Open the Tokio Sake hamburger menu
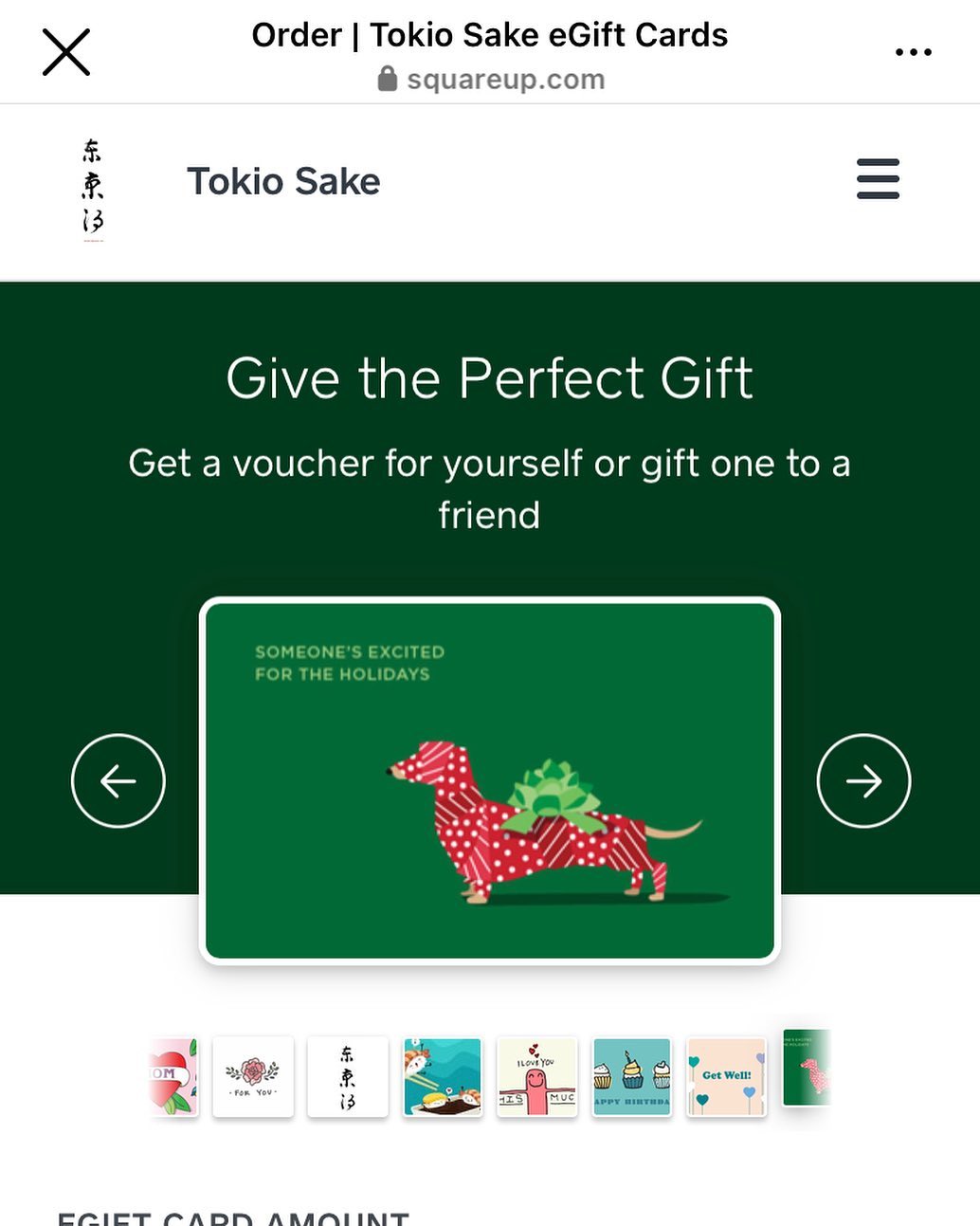Image resolution: width=980 pixels, height=1226 pixels. (877, 179)
